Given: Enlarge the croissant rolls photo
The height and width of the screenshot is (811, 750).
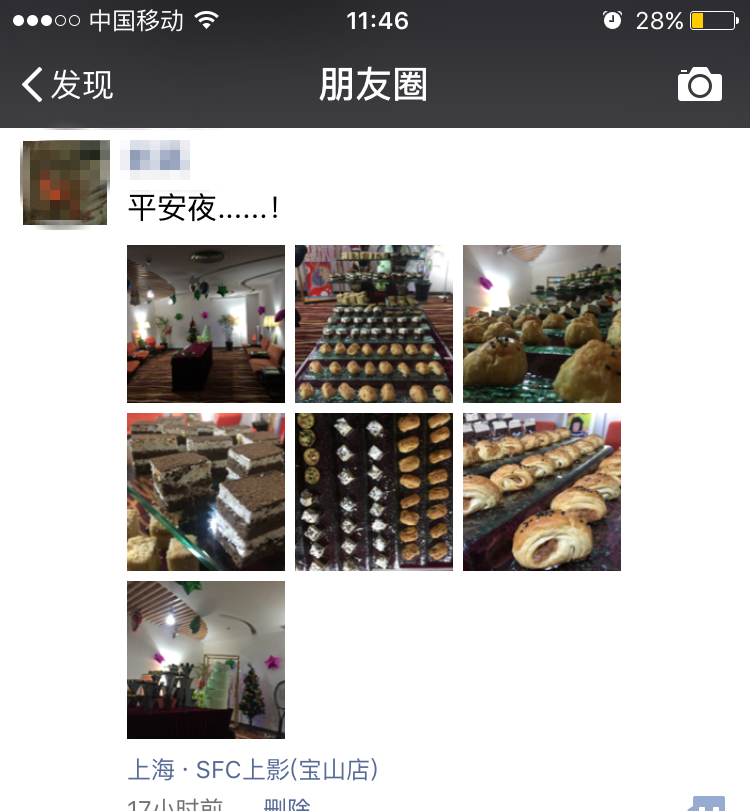Looking at the screenshot, I should [542, 492].
